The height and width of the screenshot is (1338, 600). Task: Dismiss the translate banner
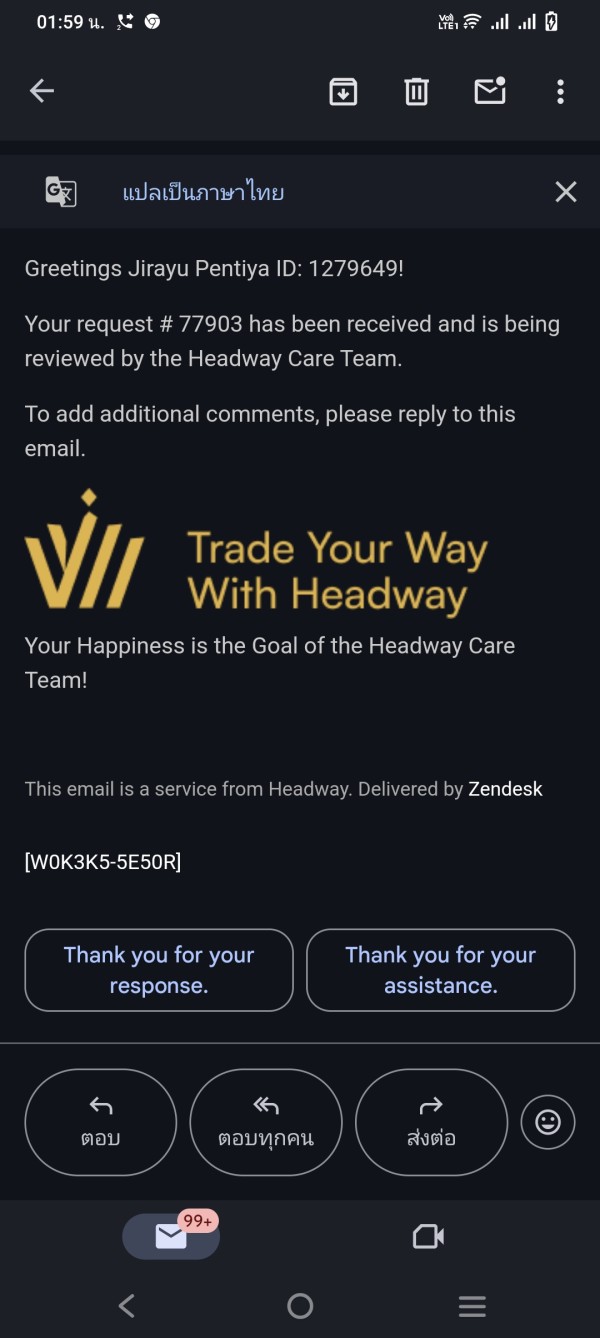566,192
